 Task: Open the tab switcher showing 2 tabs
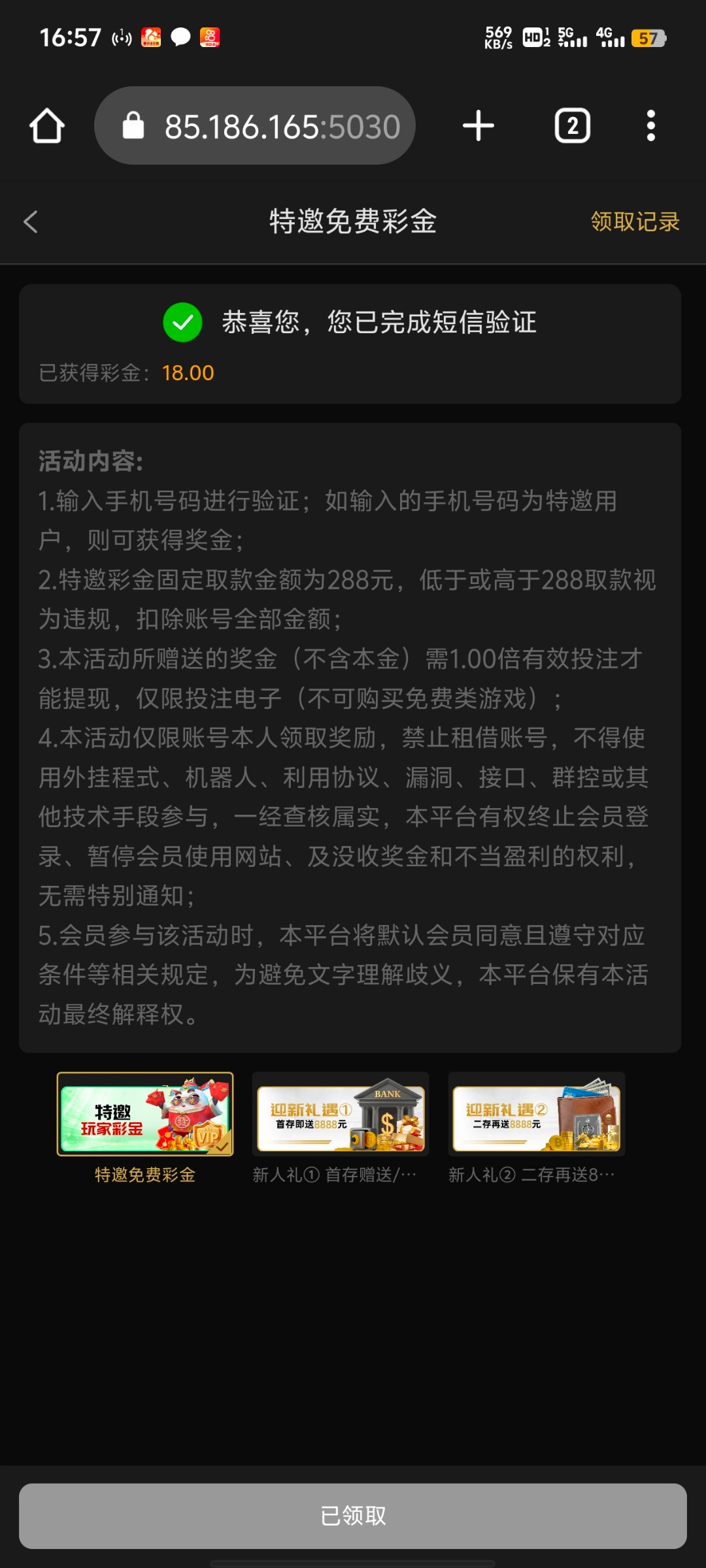572,125
